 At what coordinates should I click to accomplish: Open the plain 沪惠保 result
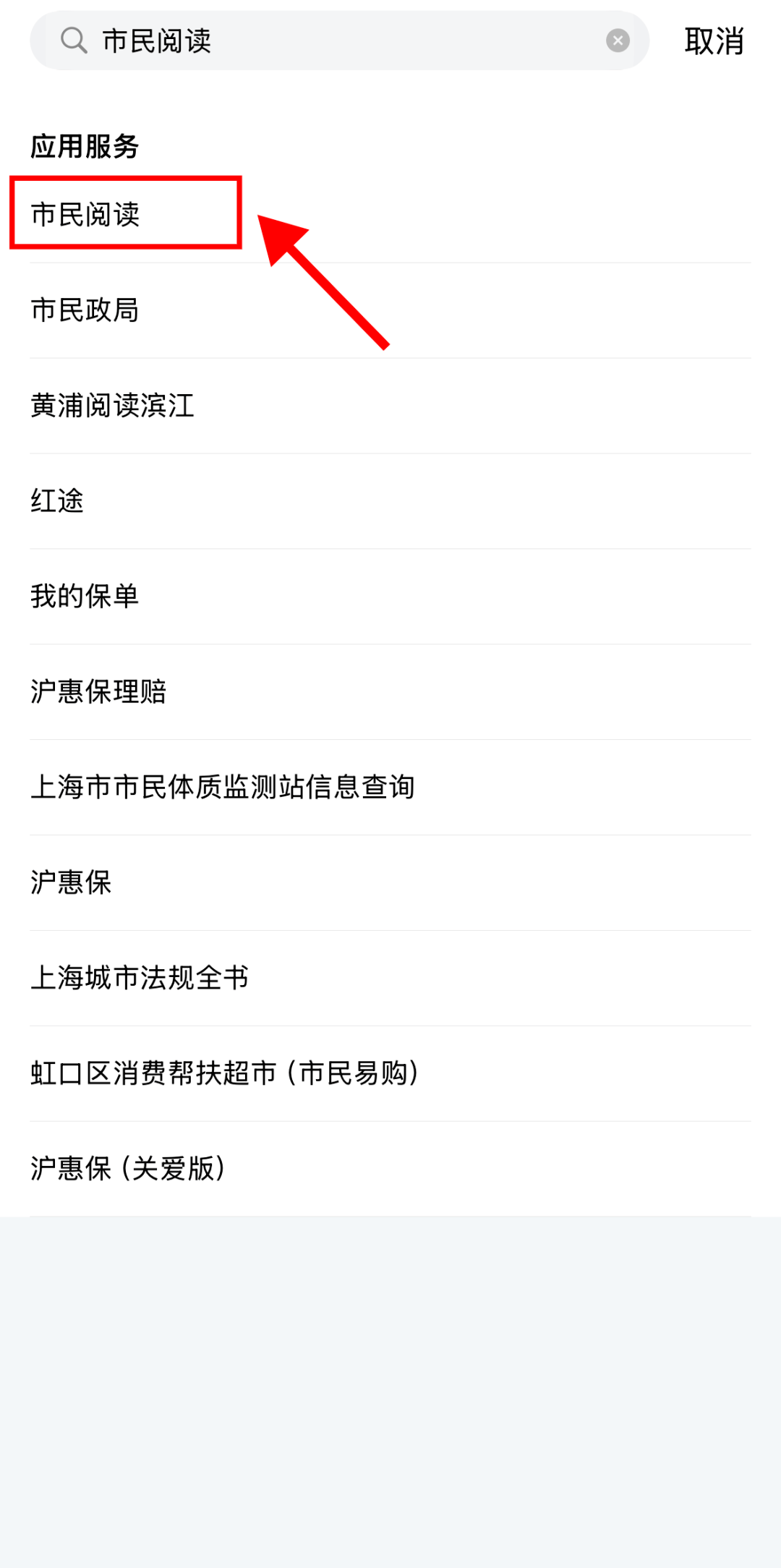point(72,882)
